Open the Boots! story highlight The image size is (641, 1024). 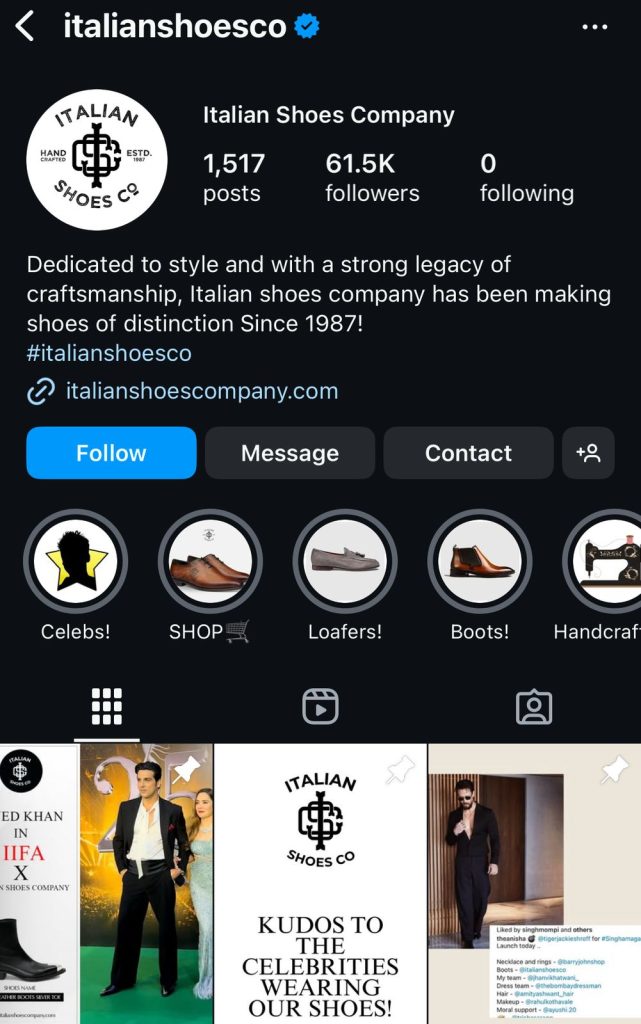(x=479, y=561)
